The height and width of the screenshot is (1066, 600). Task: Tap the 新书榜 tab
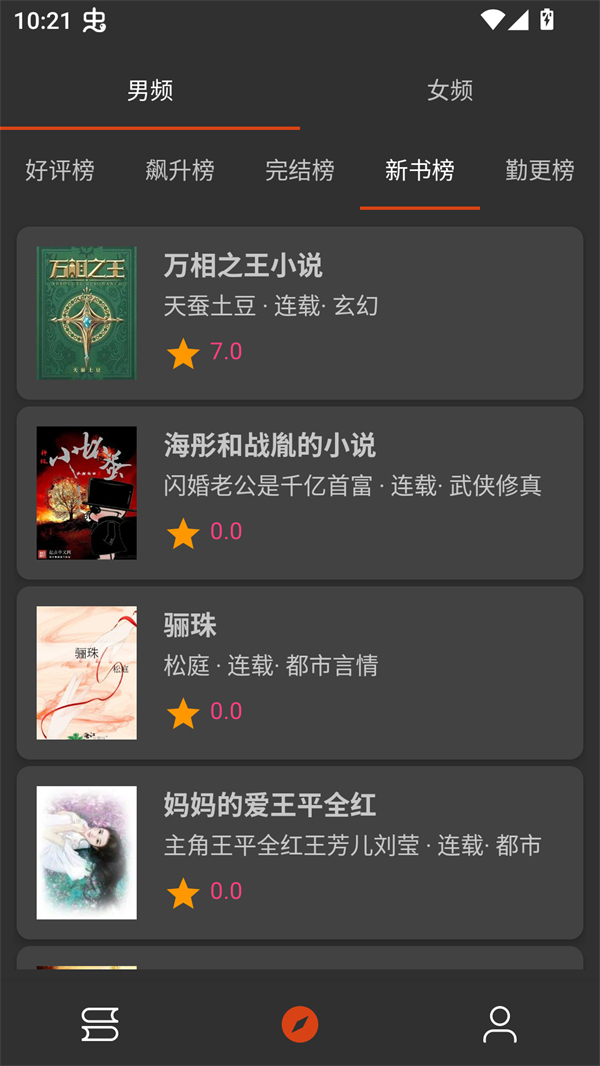click(x=420, y=170)
